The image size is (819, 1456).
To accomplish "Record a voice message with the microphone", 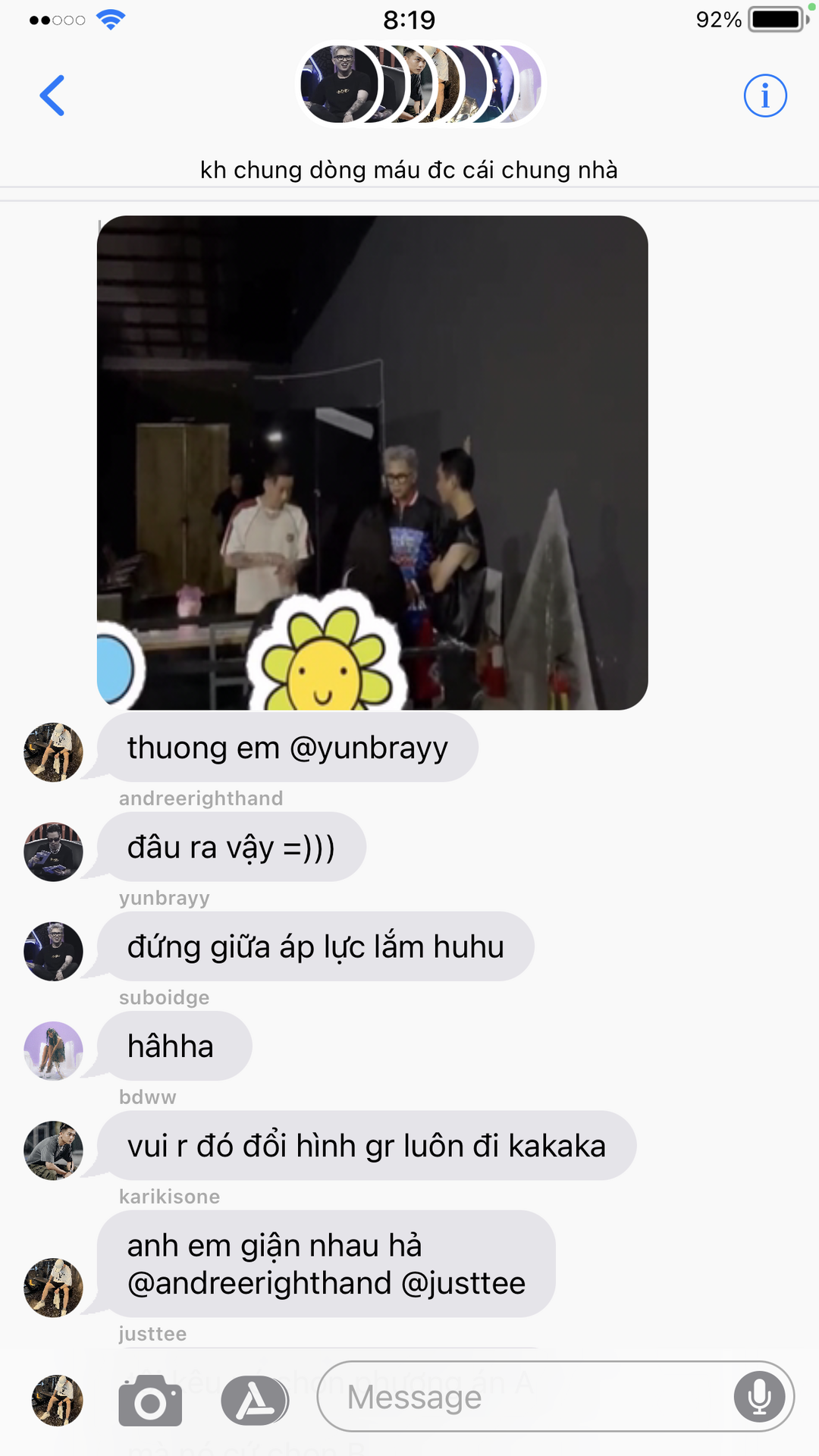I will pos(759,1397).
